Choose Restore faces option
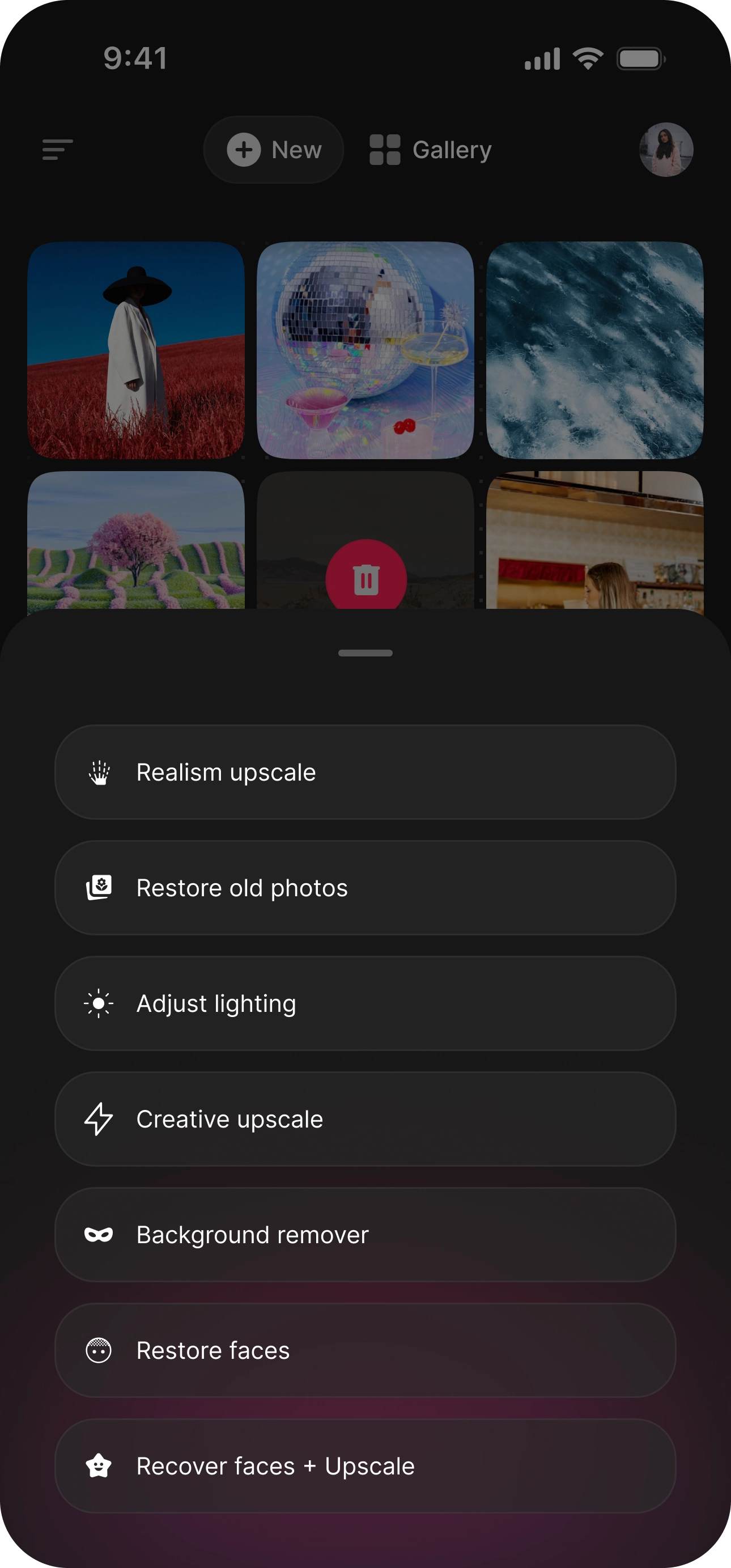The width and height of the screenshot is (731, 1568). [365, 1350]
